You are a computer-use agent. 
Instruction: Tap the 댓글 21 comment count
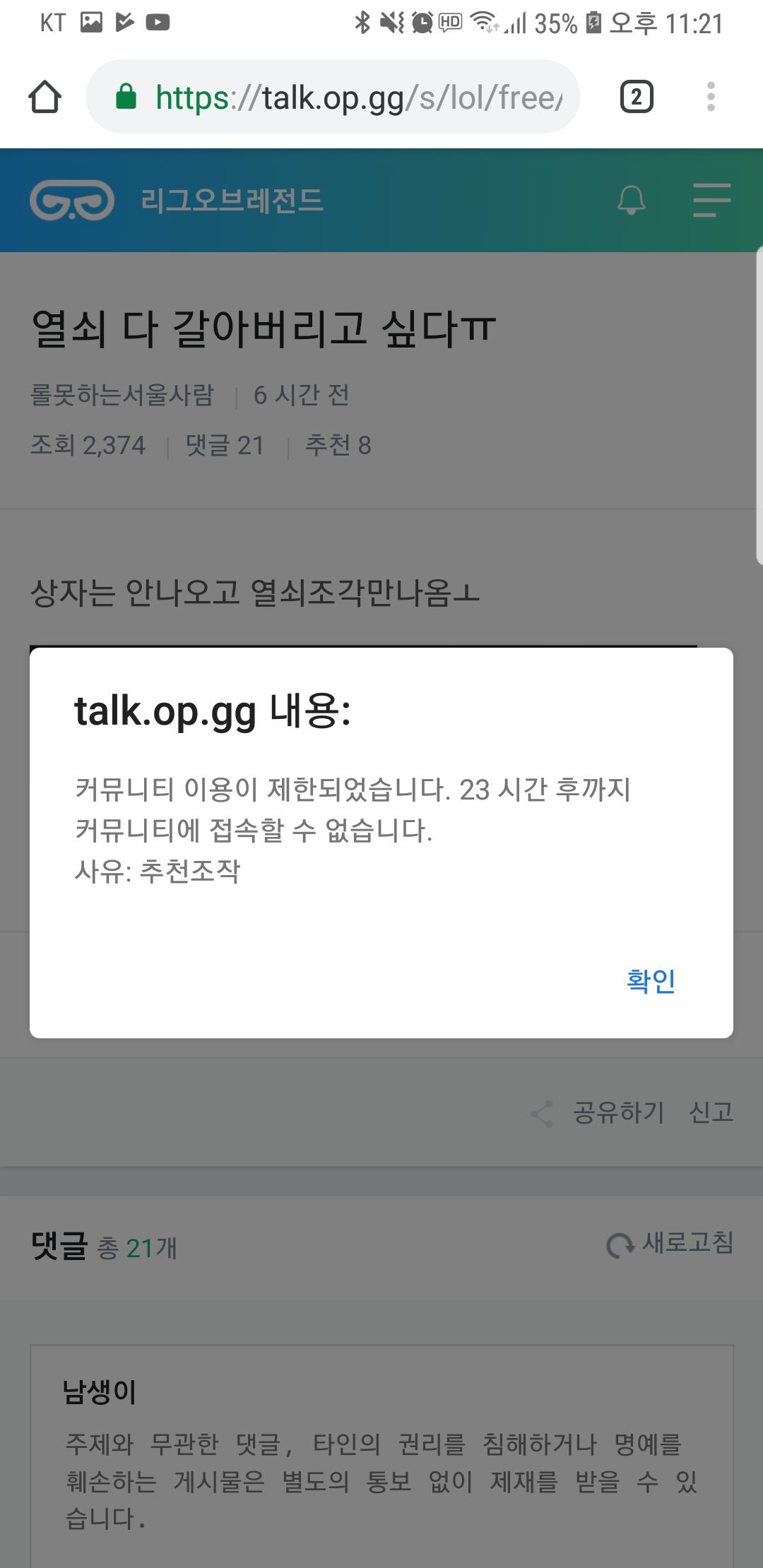pos(225,445)
